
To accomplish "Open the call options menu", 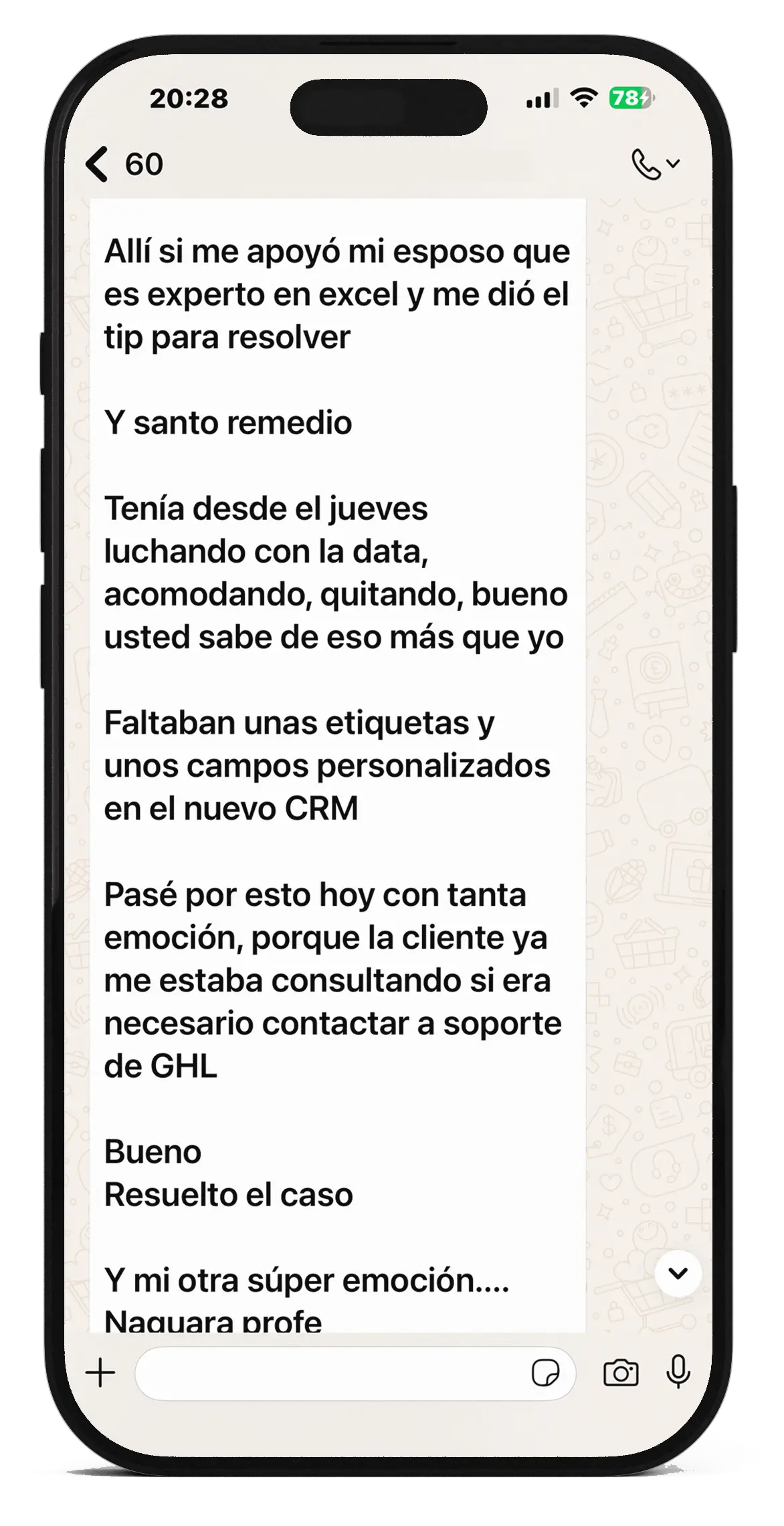I will [654, 165].
